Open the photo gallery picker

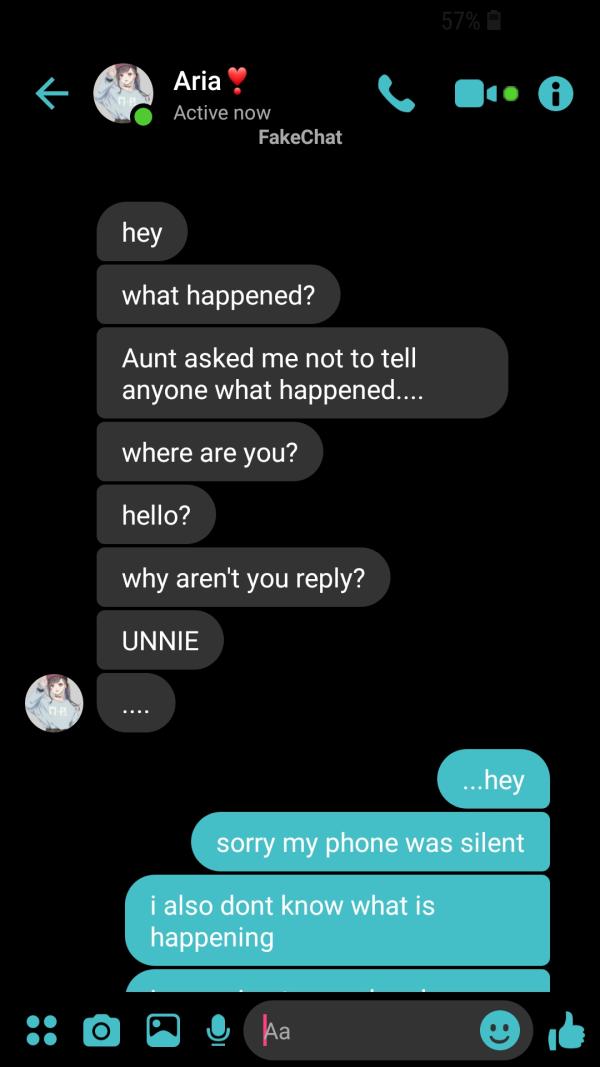163,1030
